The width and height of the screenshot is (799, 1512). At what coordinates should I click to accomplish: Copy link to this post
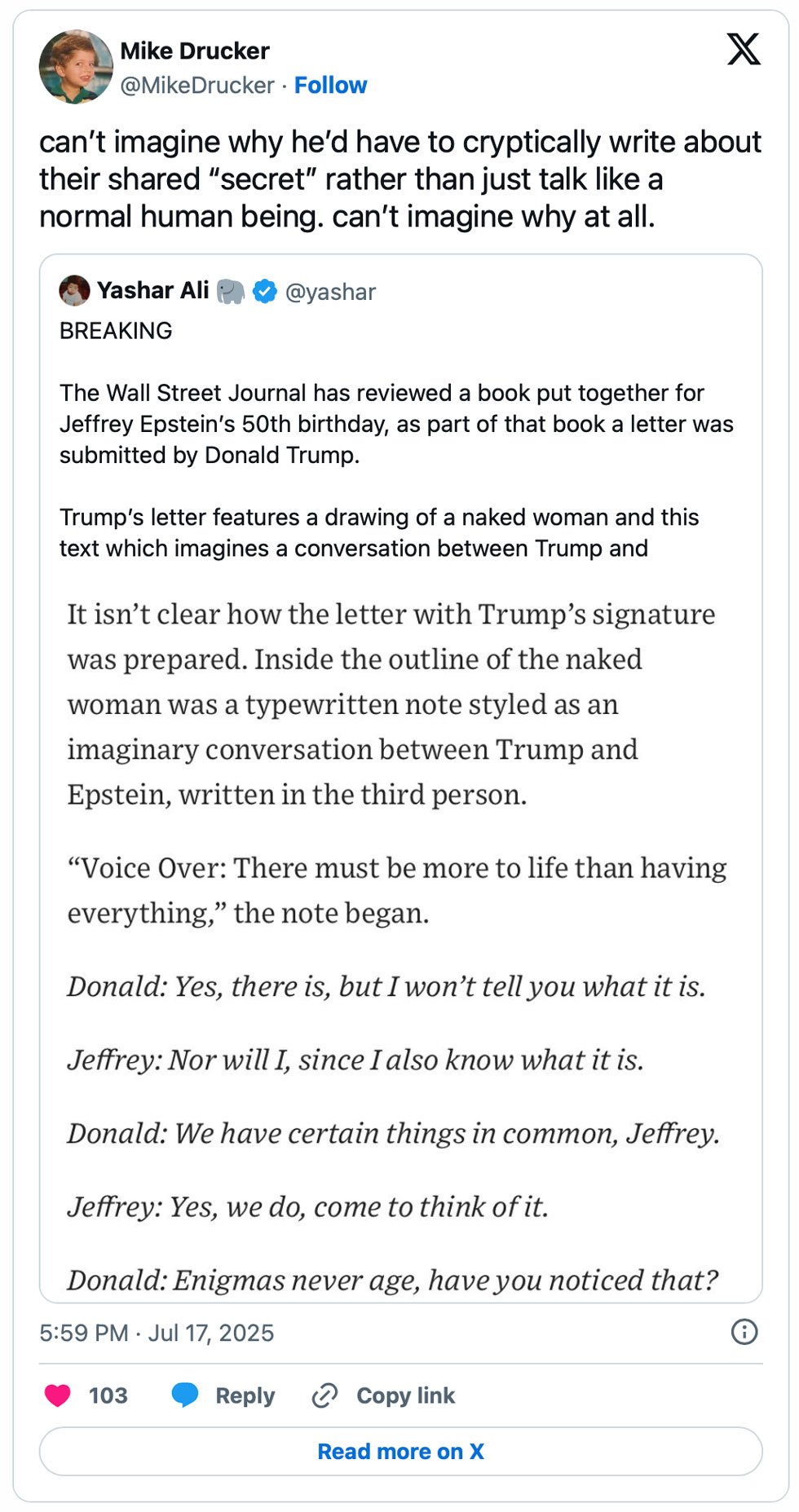pos(383,1395)
